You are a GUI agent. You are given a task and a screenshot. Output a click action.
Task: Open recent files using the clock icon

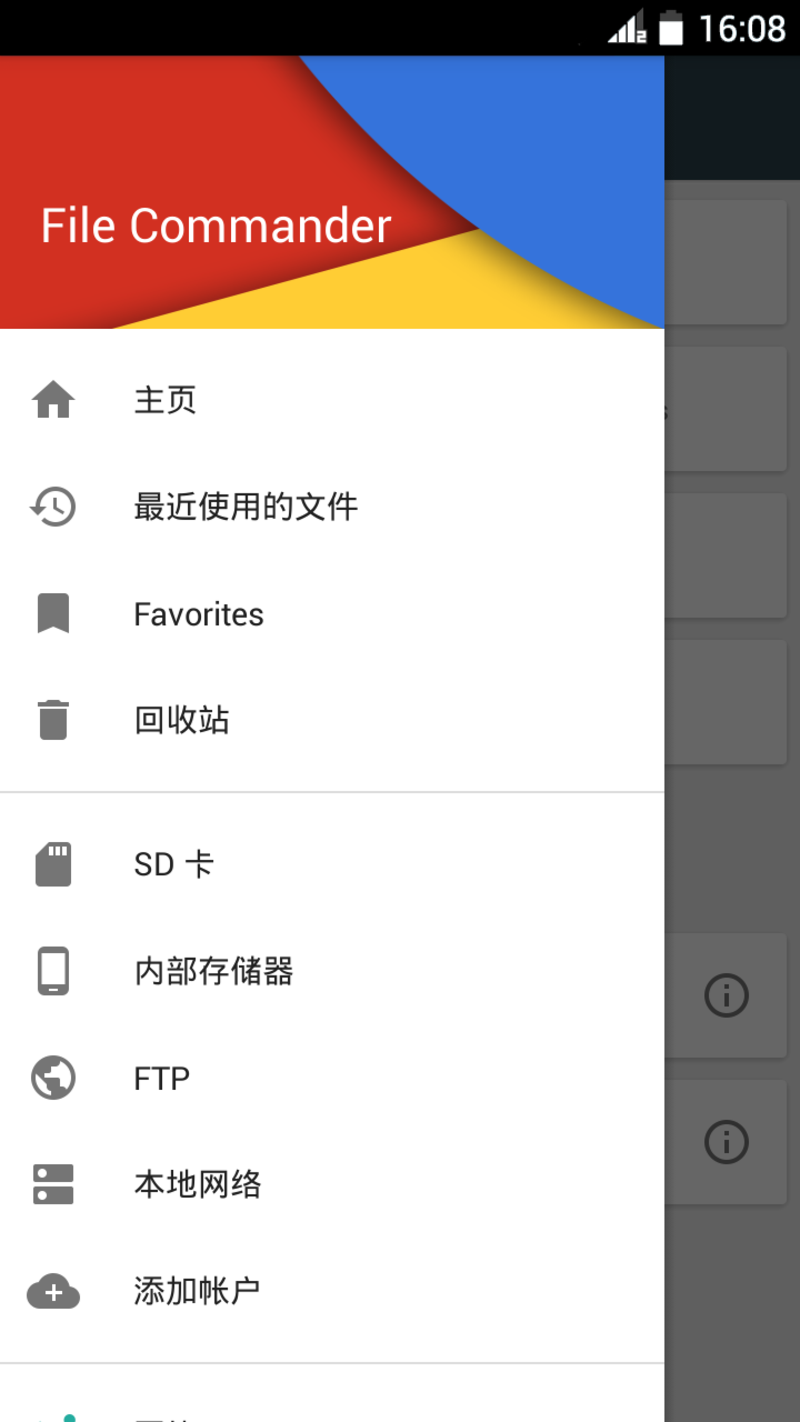click(x=53, y=506)
